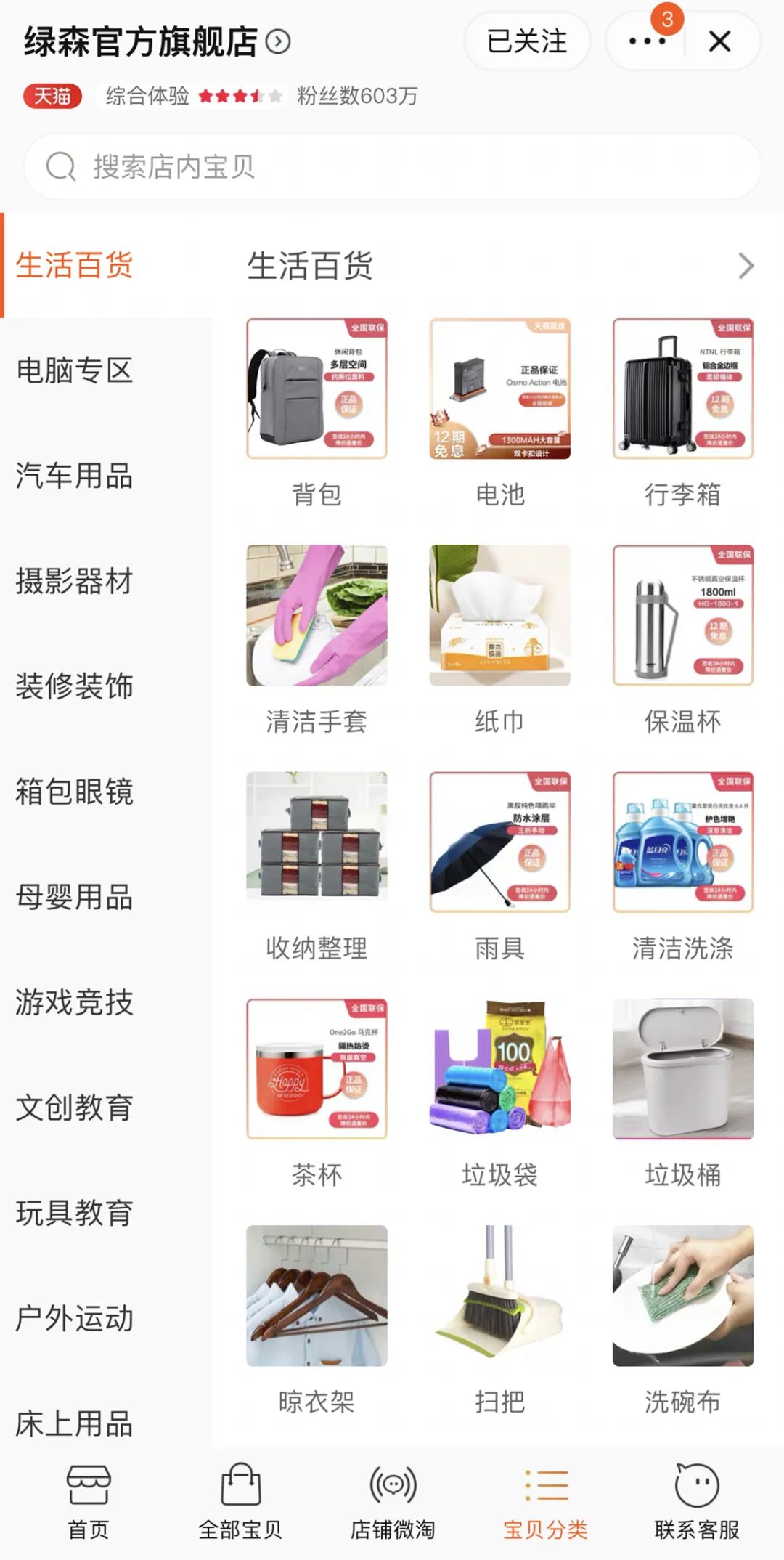The height and width of the screenshot is (1560, 784).
Task: Open the three-dot overflow menu
Action: pyautogui.click(x=646, y=41)
